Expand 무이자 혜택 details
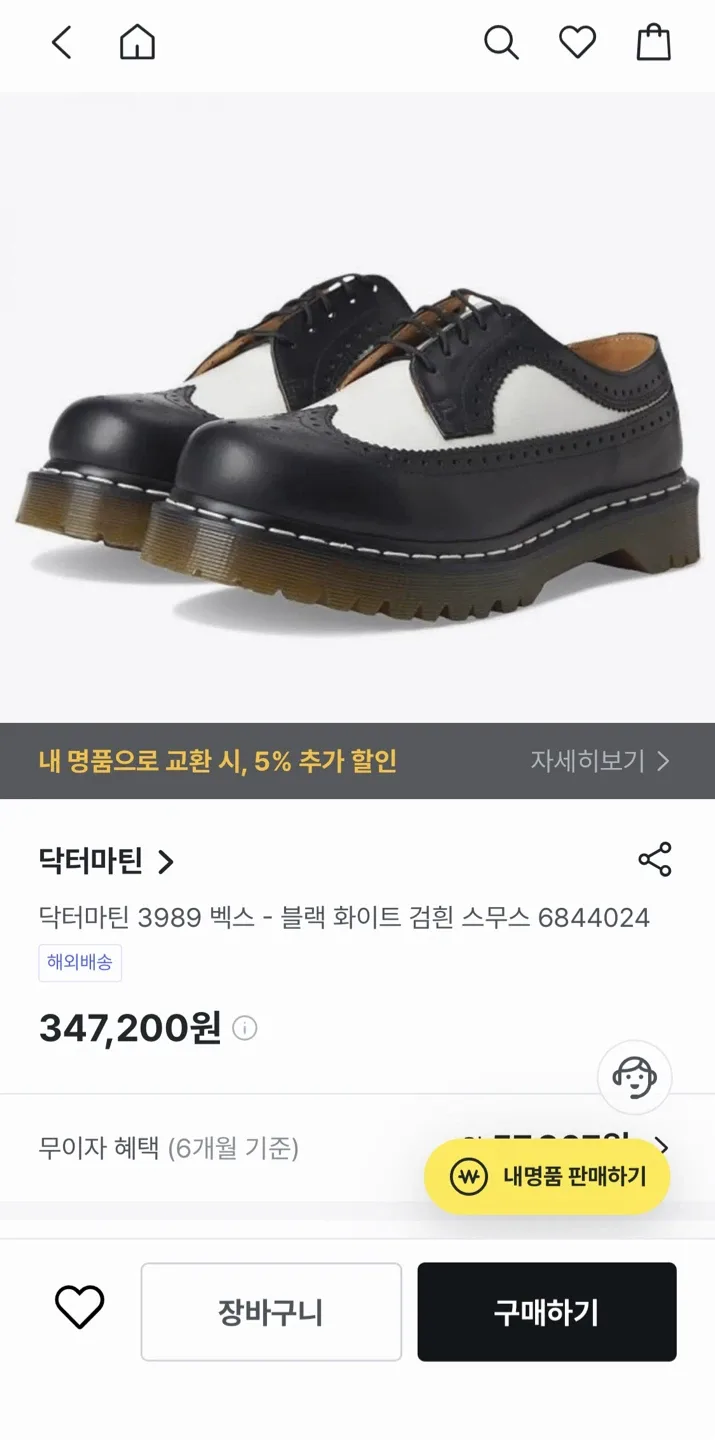 click(x=661, y=1146)
